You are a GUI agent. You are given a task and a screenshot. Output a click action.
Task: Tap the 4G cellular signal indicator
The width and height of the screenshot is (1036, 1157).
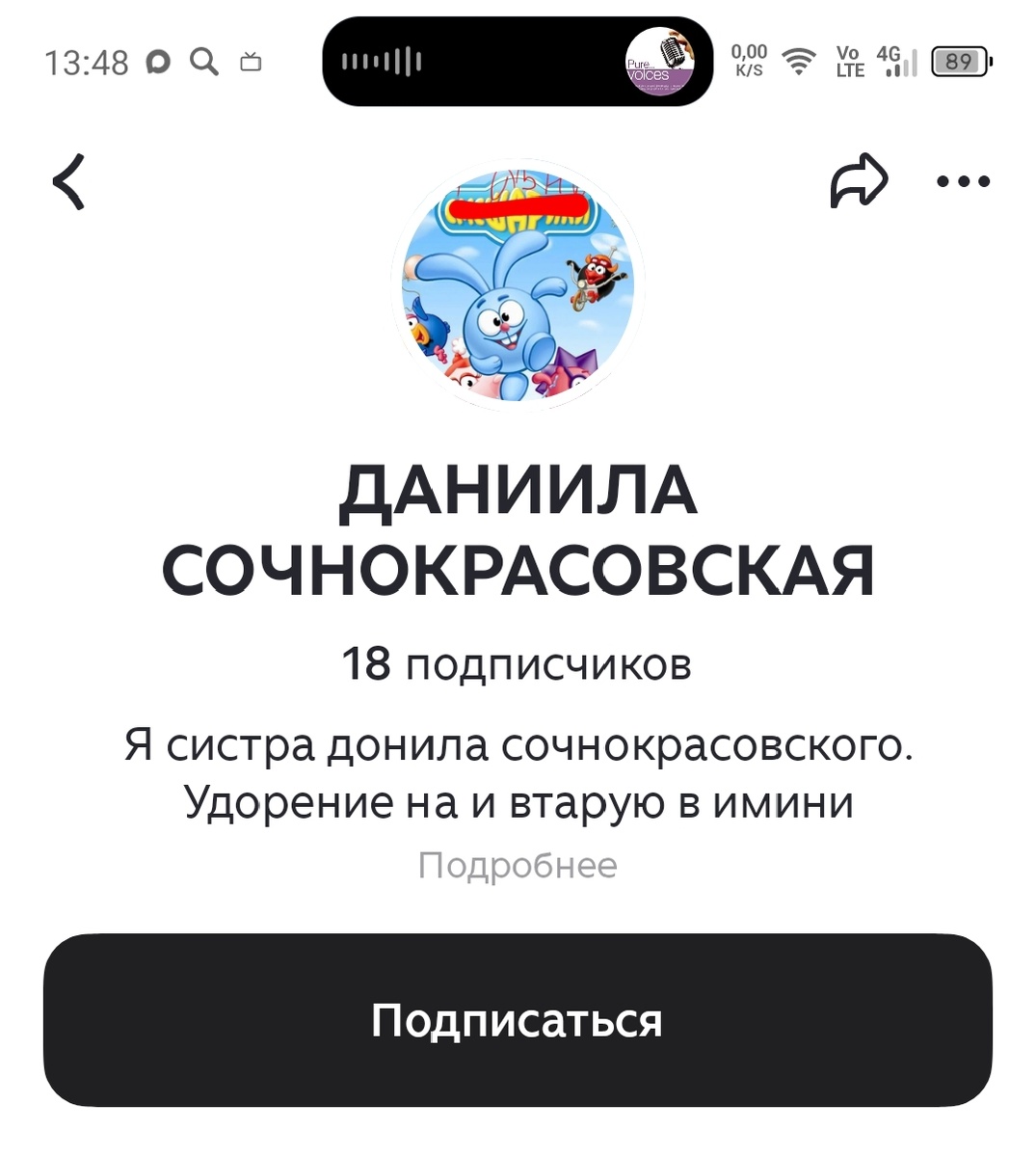896,61
